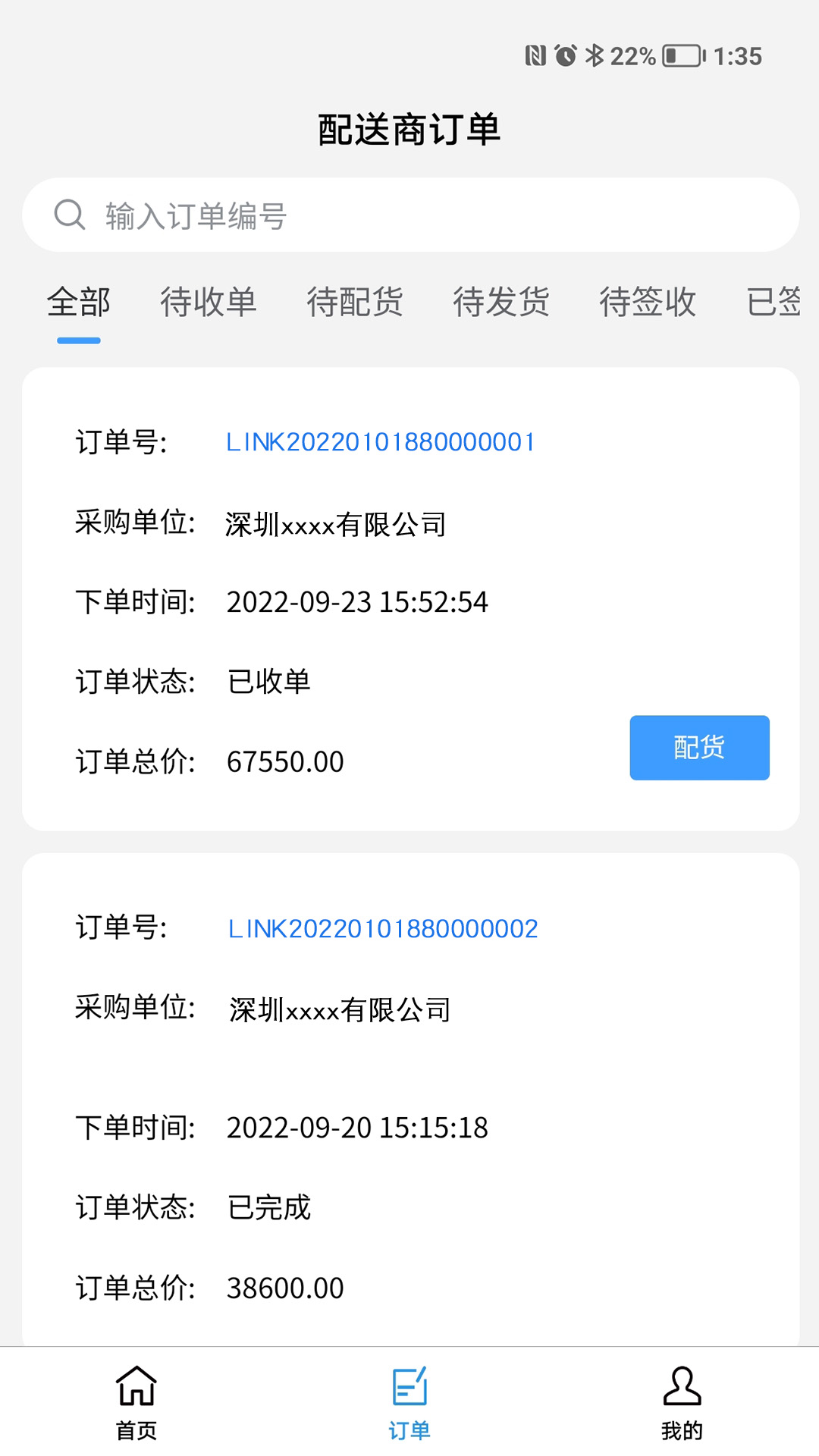Open the partially visible 已签 tab
The image size is (819, 1456).
(x=775, y=302)
